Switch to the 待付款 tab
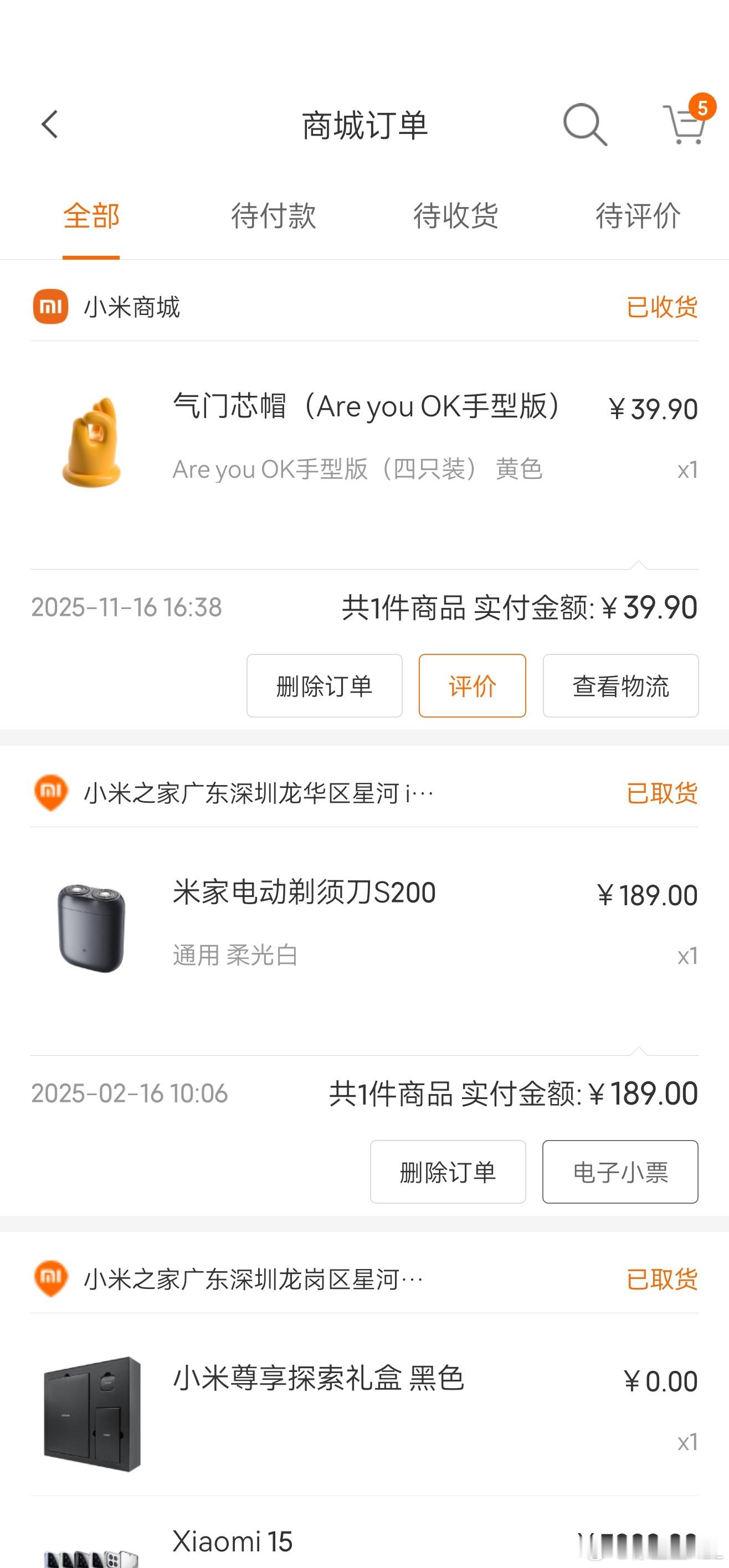Viewport: 729px width, 1568px height. coord(273,216)
